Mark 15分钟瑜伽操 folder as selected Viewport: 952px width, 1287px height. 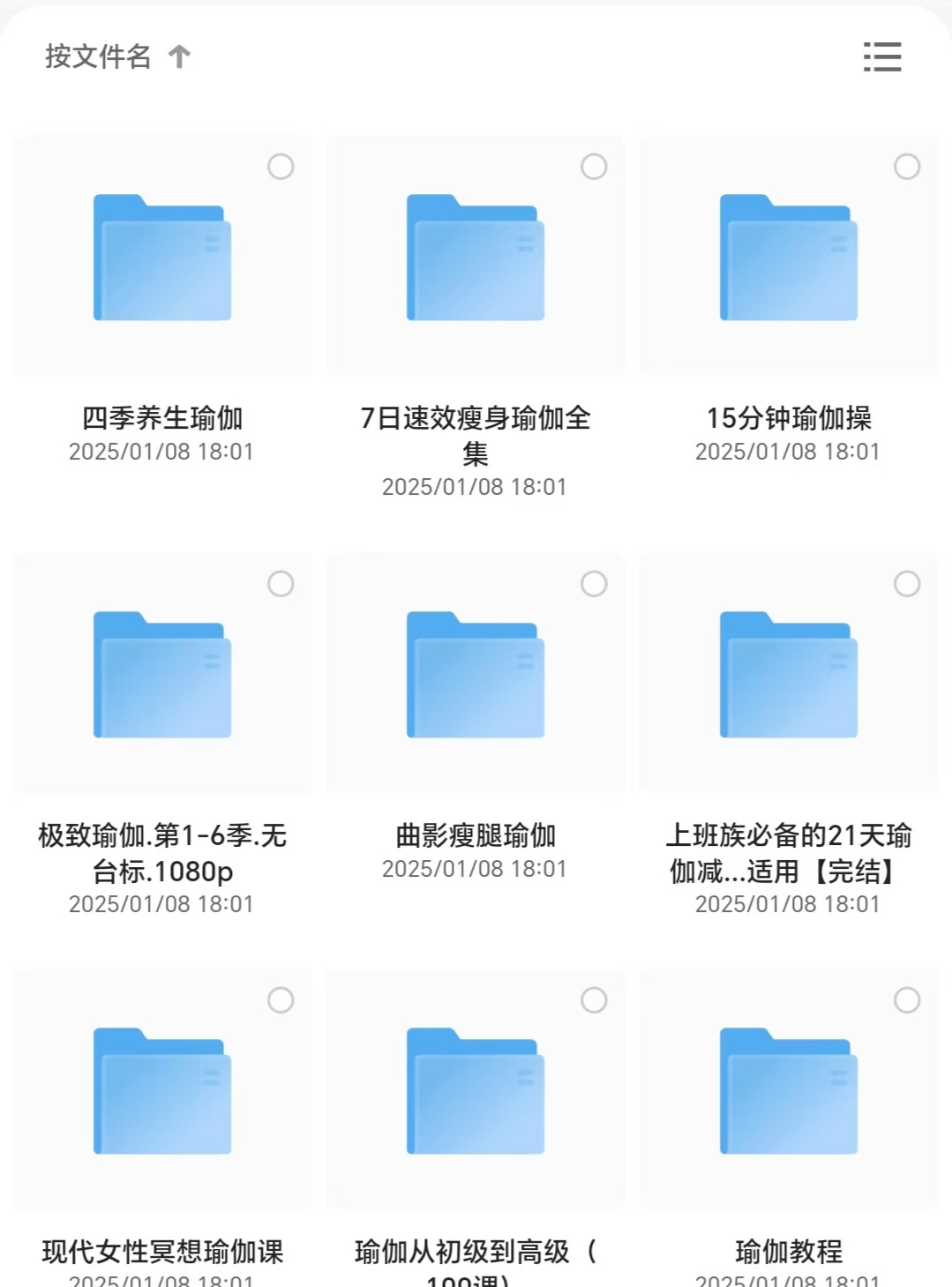(907, 167)
